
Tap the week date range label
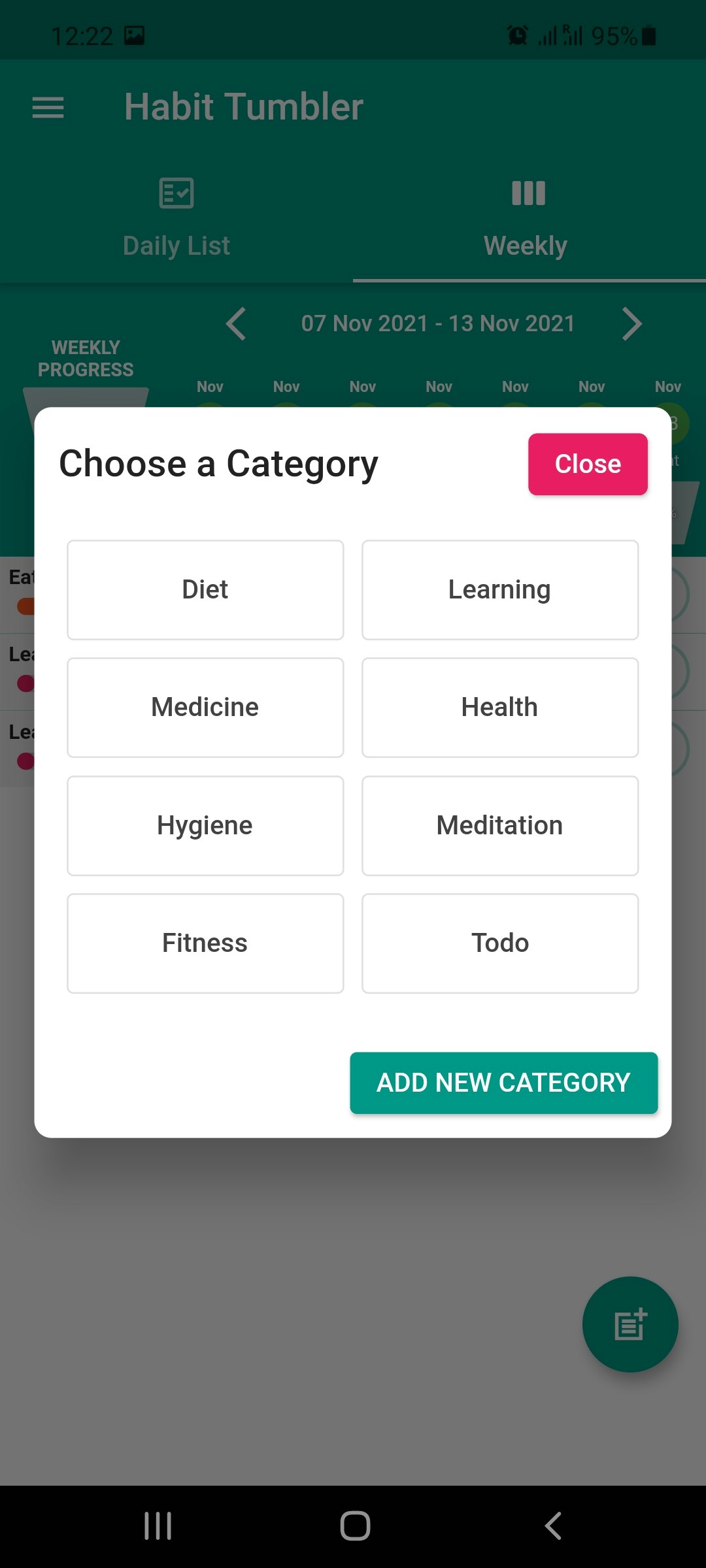pos(439,323)
